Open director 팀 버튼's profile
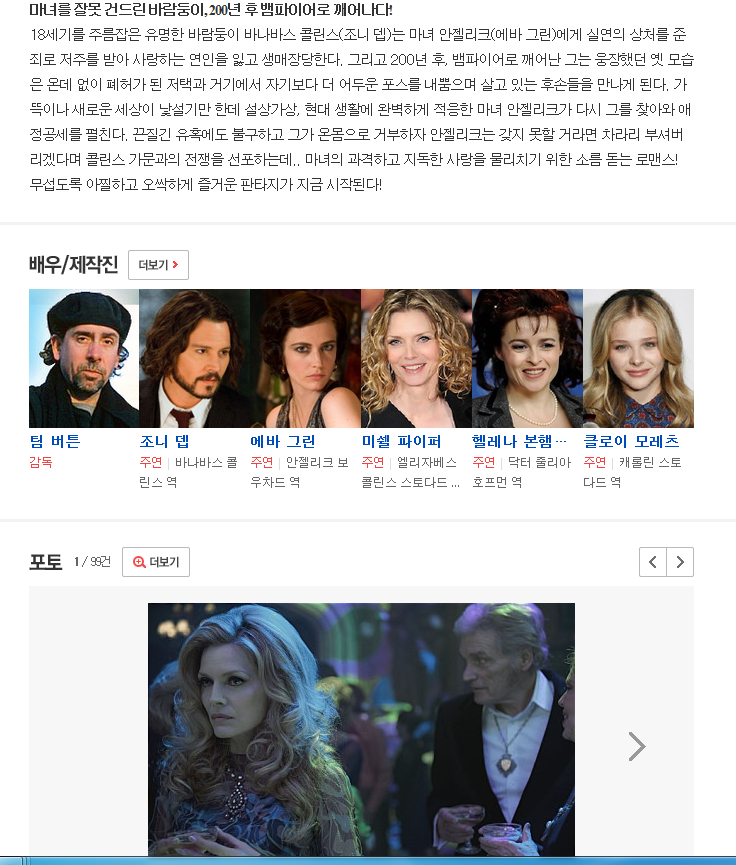This screenshot has height=865, width=736. coord(55,441)
